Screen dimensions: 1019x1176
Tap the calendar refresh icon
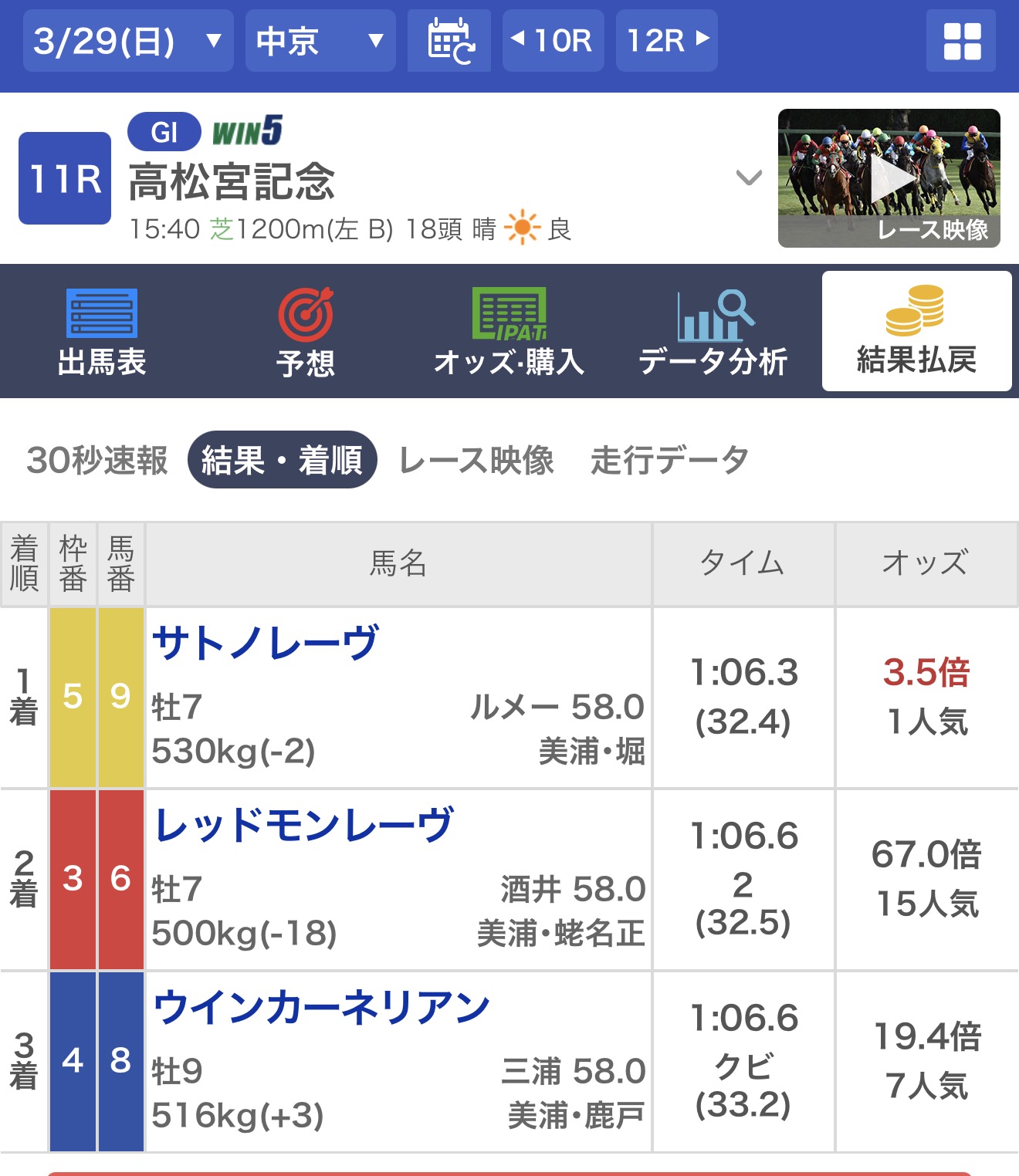(x=449, y=41)
